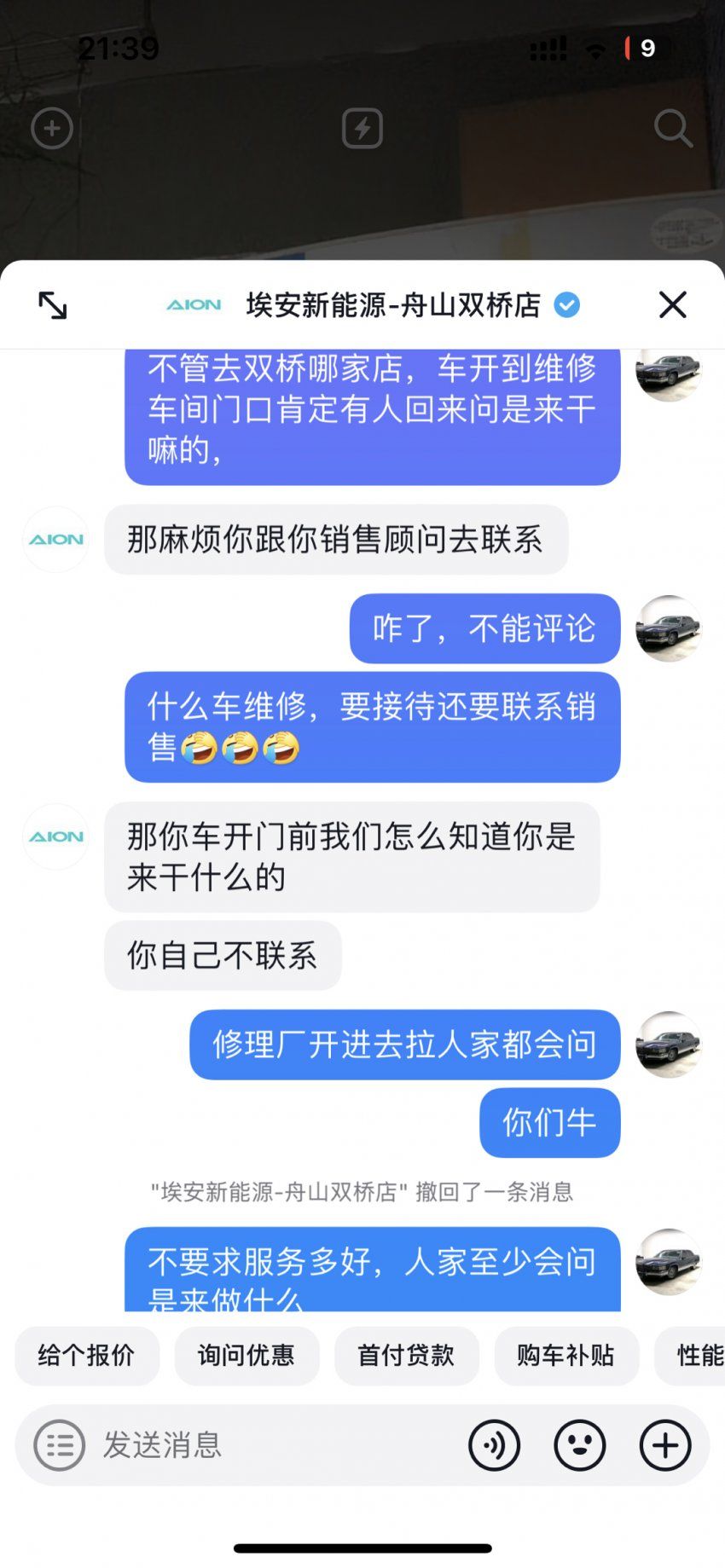
Task: Select the 询问优惠 quick reply chip
Action: click(246, 1355)
